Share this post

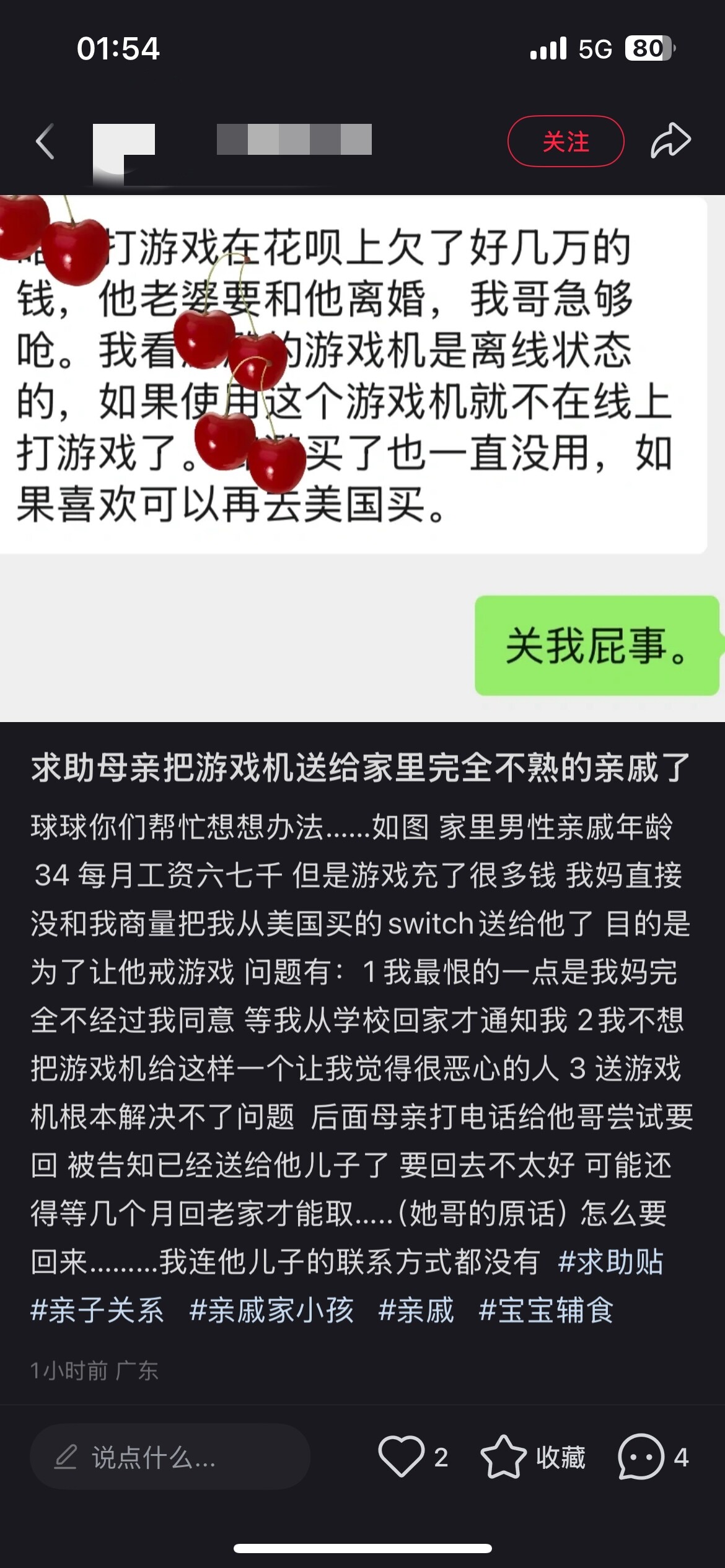pos(670,141)
